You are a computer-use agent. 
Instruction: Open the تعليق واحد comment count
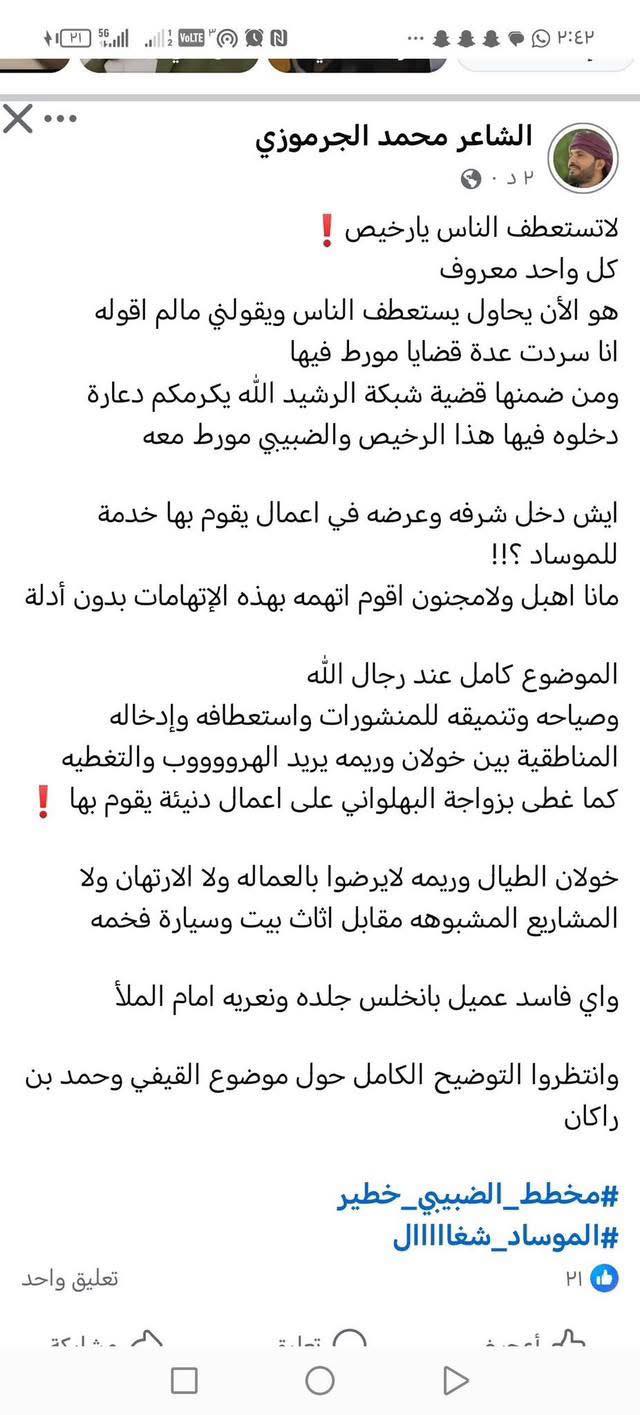[70, 1278]
